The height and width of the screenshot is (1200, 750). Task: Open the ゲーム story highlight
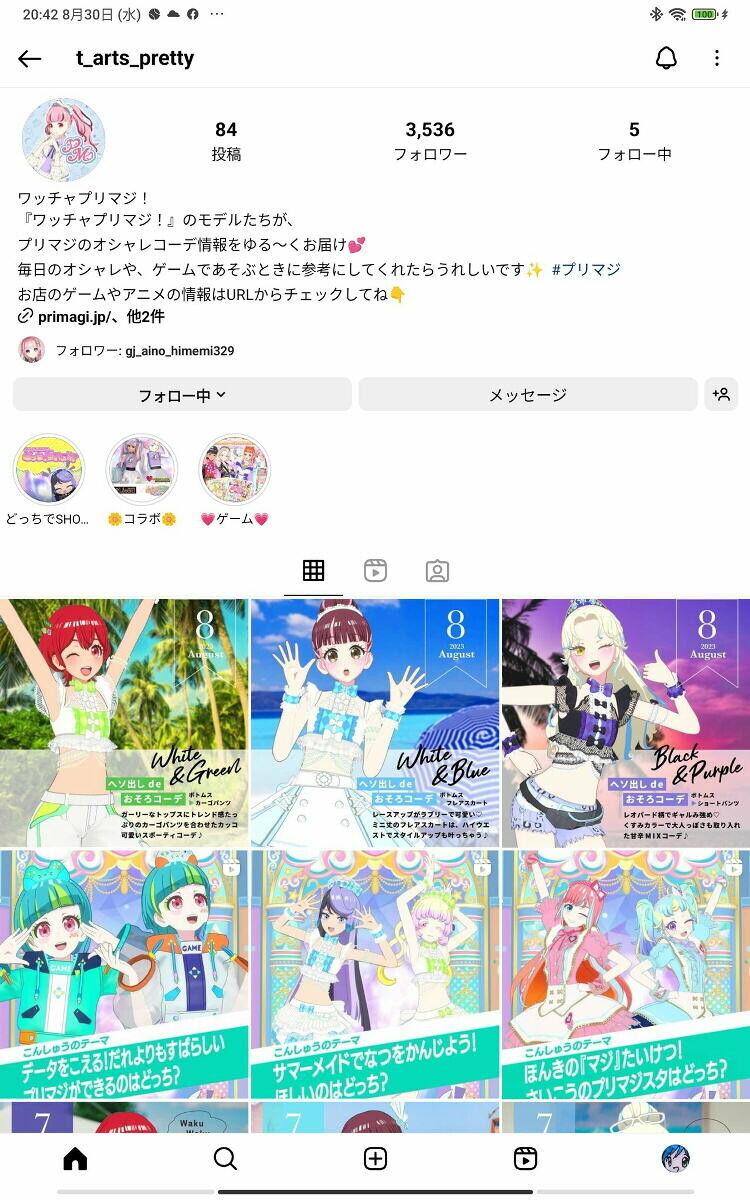coord(235,470)
